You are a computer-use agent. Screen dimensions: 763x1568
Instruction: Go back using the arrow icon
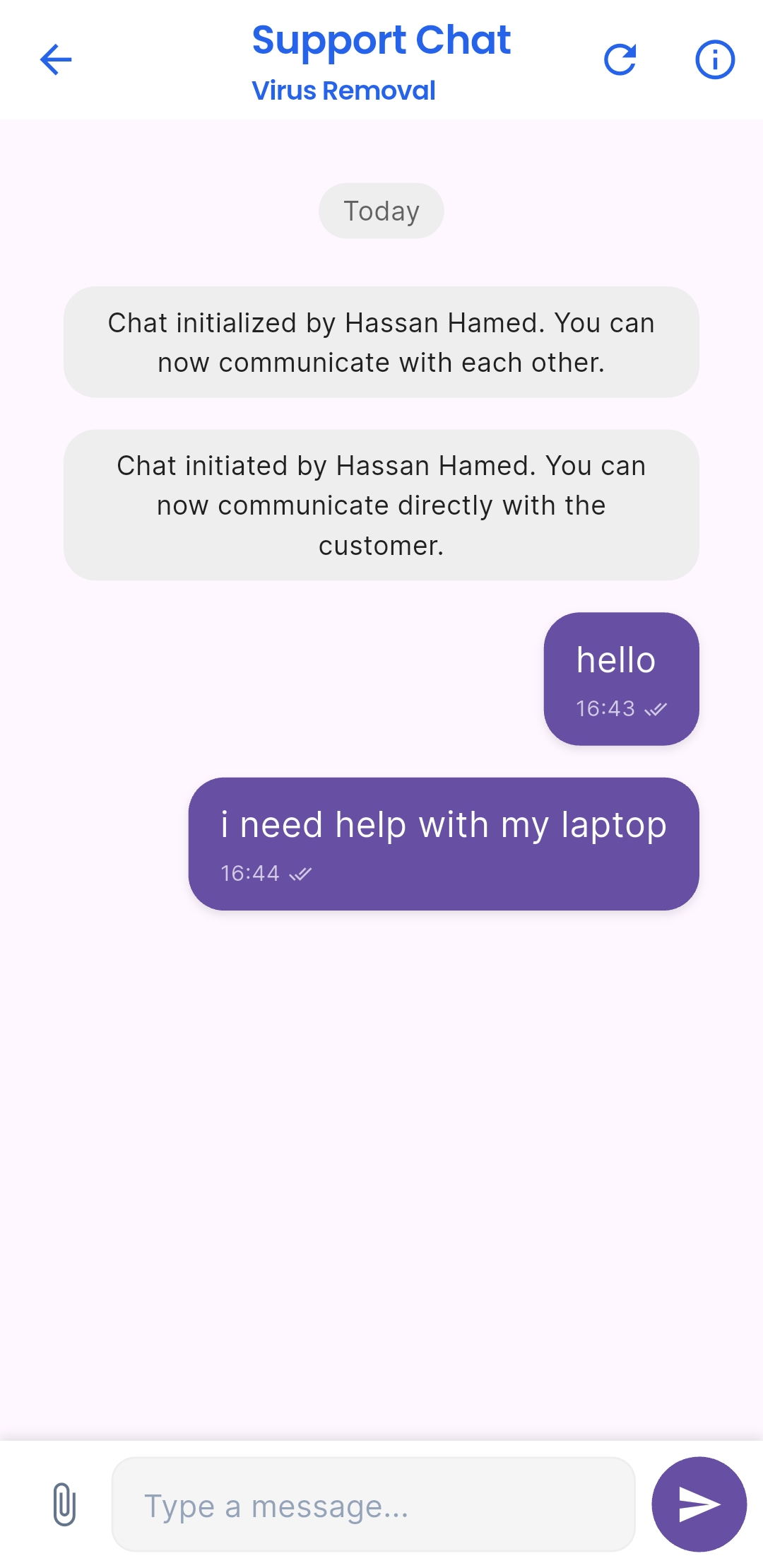pyautogui.click(x=56, y=59)
